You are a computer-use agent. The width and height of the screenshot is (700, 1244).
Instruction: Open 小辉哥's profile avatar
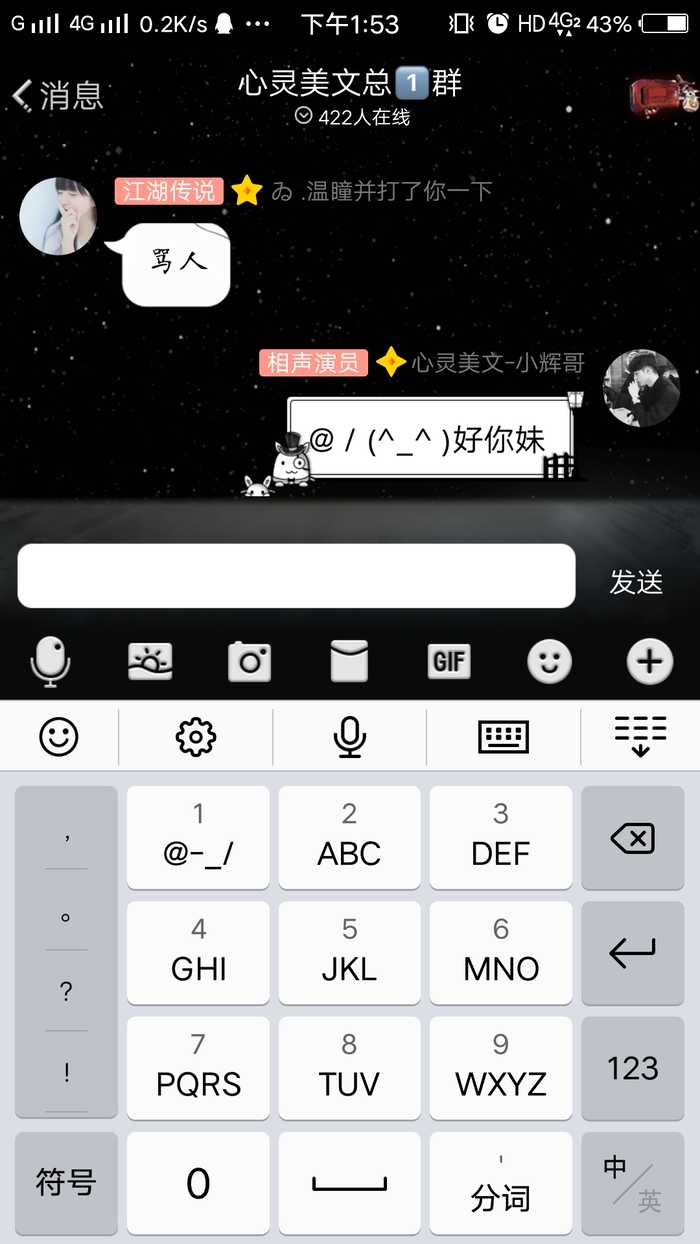point(641,389)
